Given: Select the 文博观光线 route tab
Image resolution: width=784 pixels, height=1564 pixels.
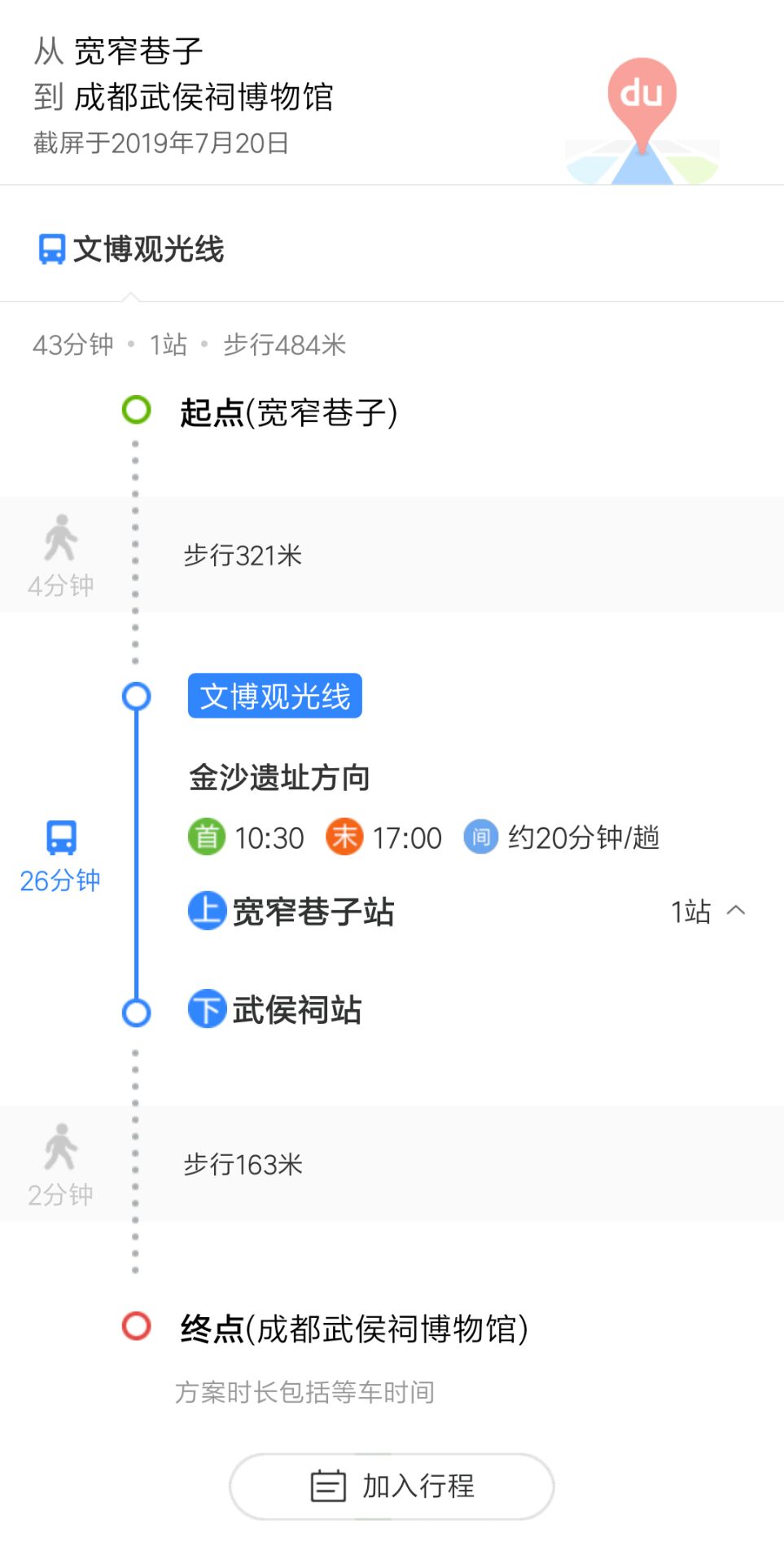Looking at the screenshot, I should coord(131,249).
